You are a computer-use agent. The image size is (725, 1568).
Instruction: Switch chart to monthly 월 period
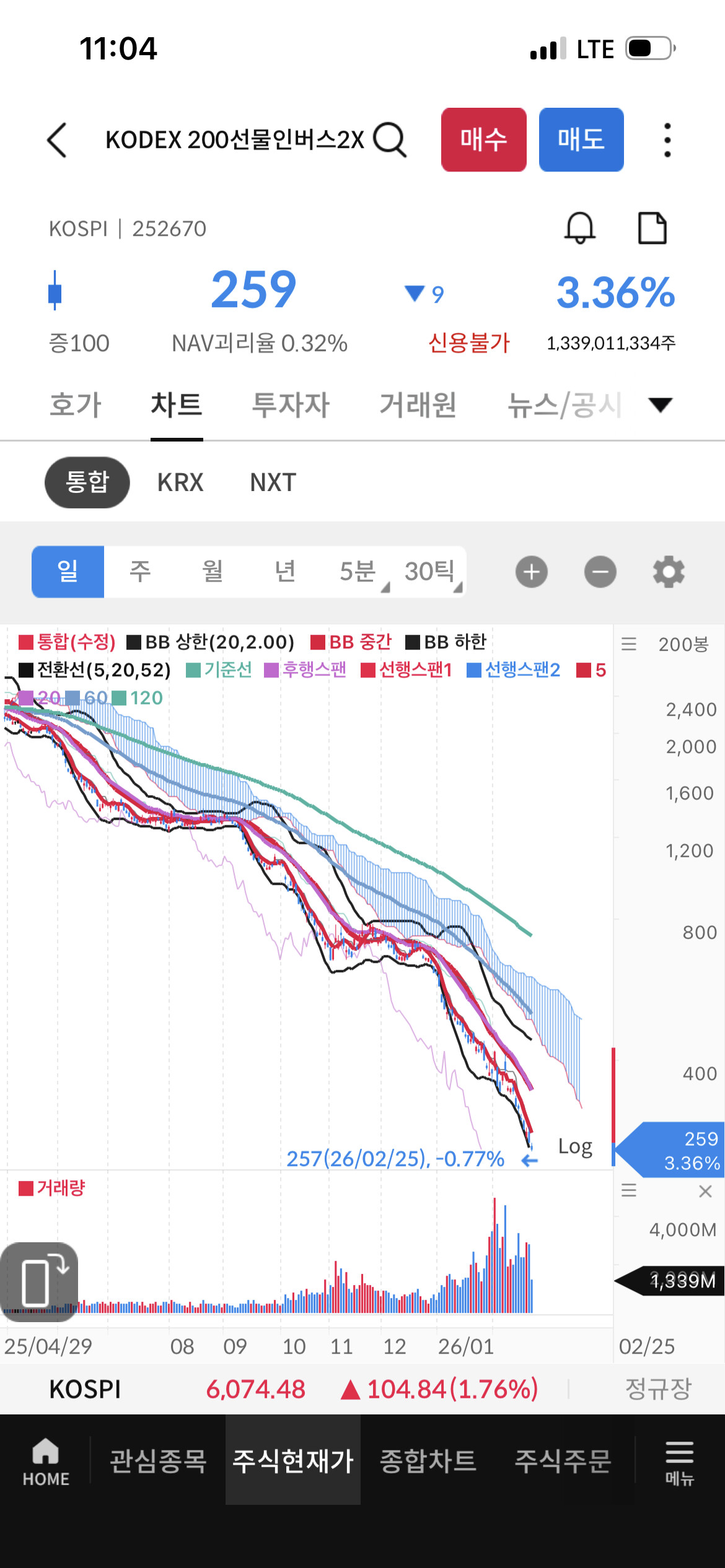(x=213, y=572)
